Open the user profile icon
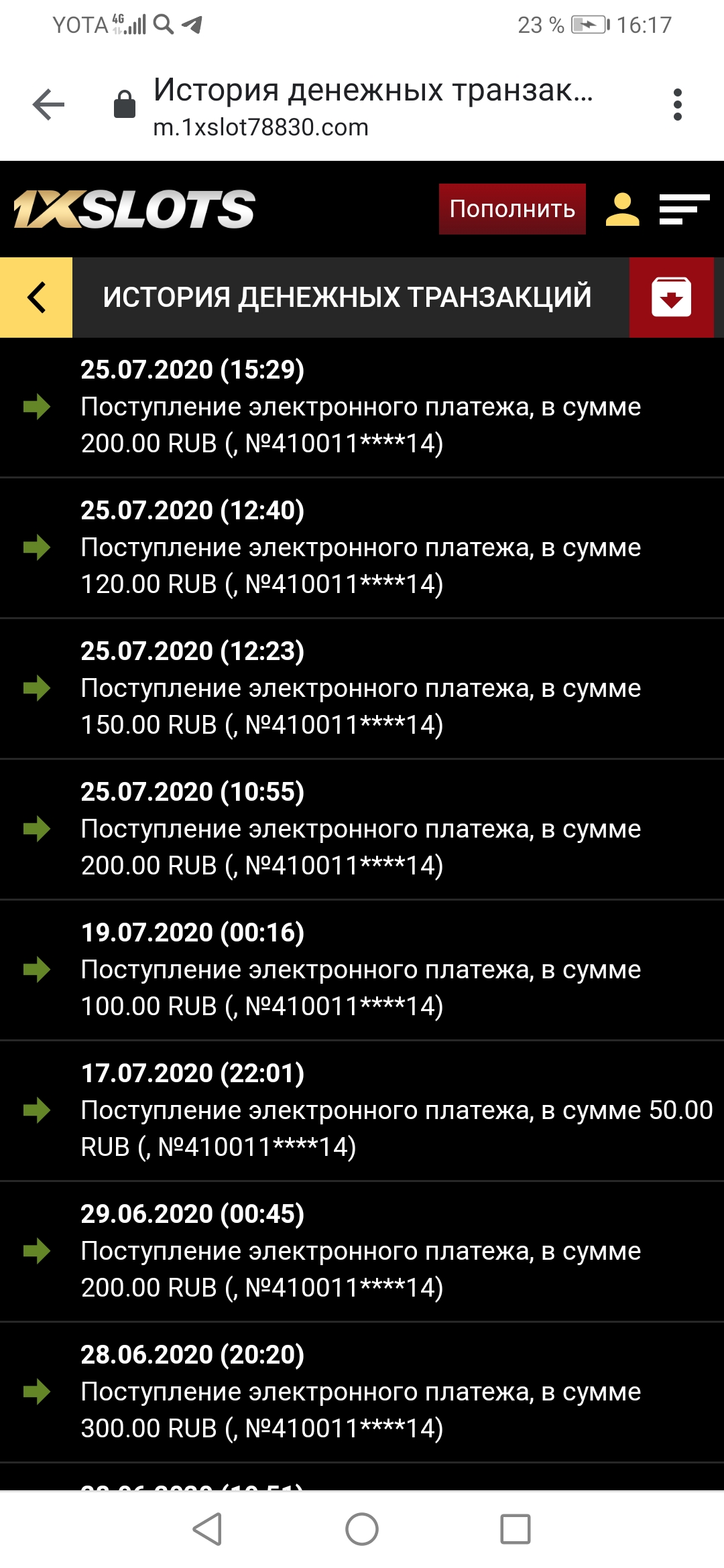Screen dimensions: 724x1568 622,209
